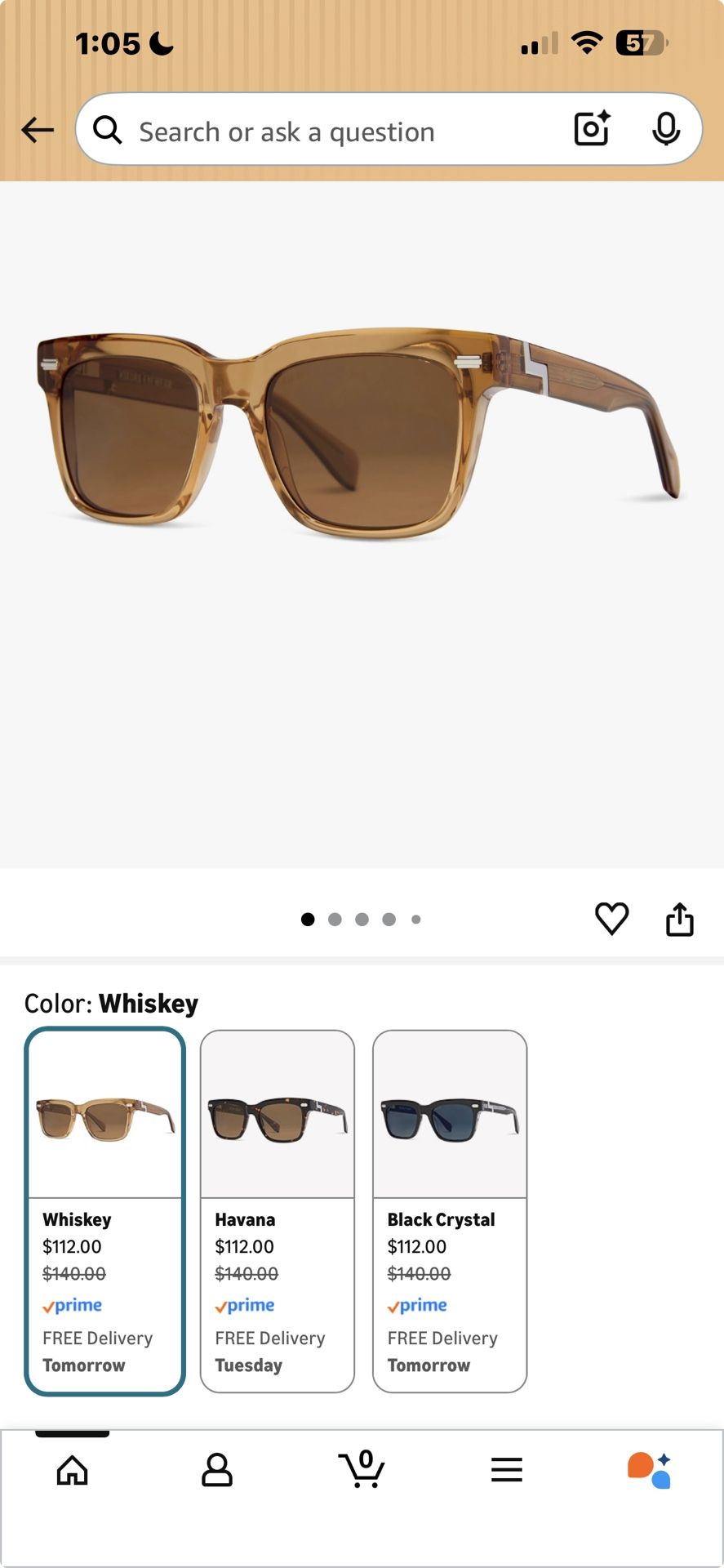Start voice search with the microphone
The height and width of the screenshot is (1568, 724).
666,129
